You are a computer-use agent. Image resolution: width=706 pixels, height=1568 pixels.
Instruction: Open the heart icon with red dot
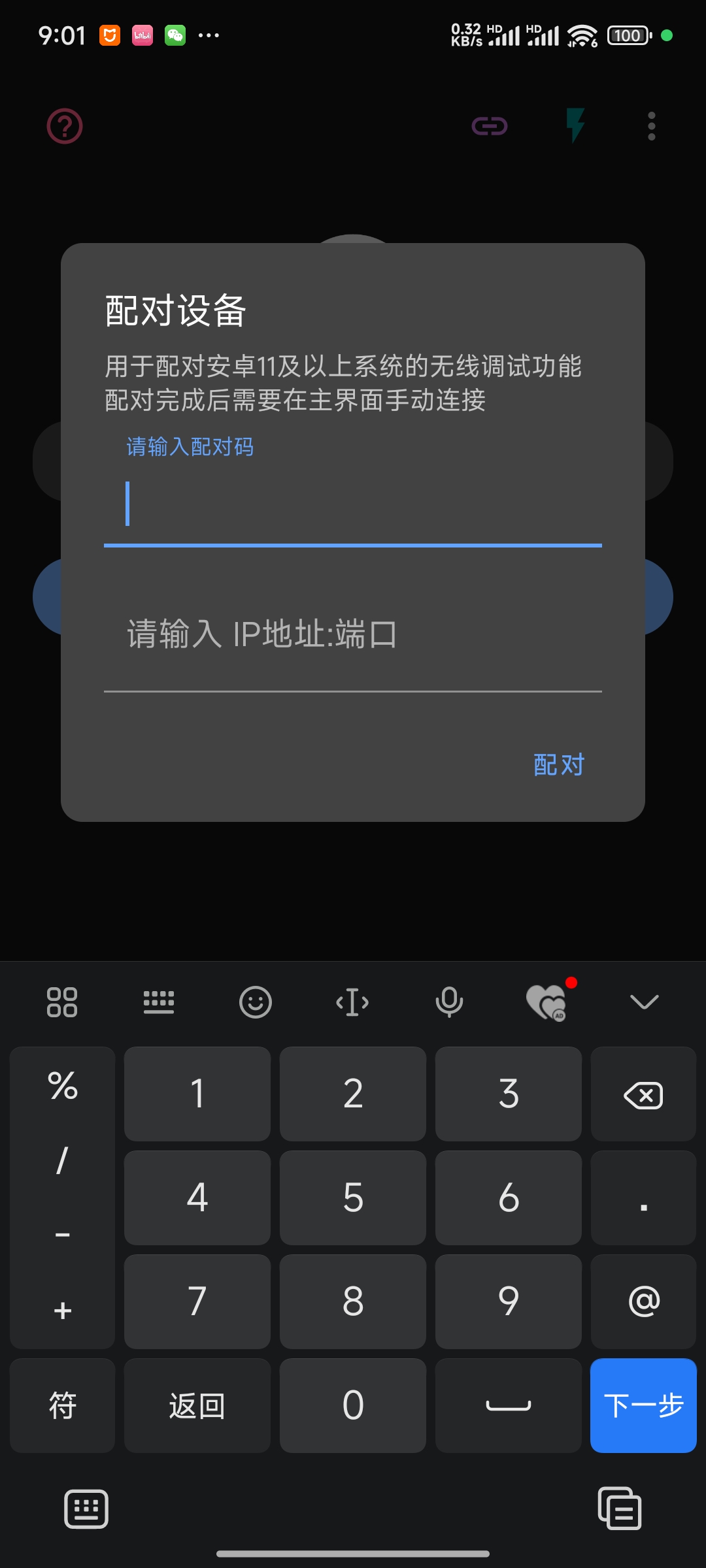[546, 1002]
